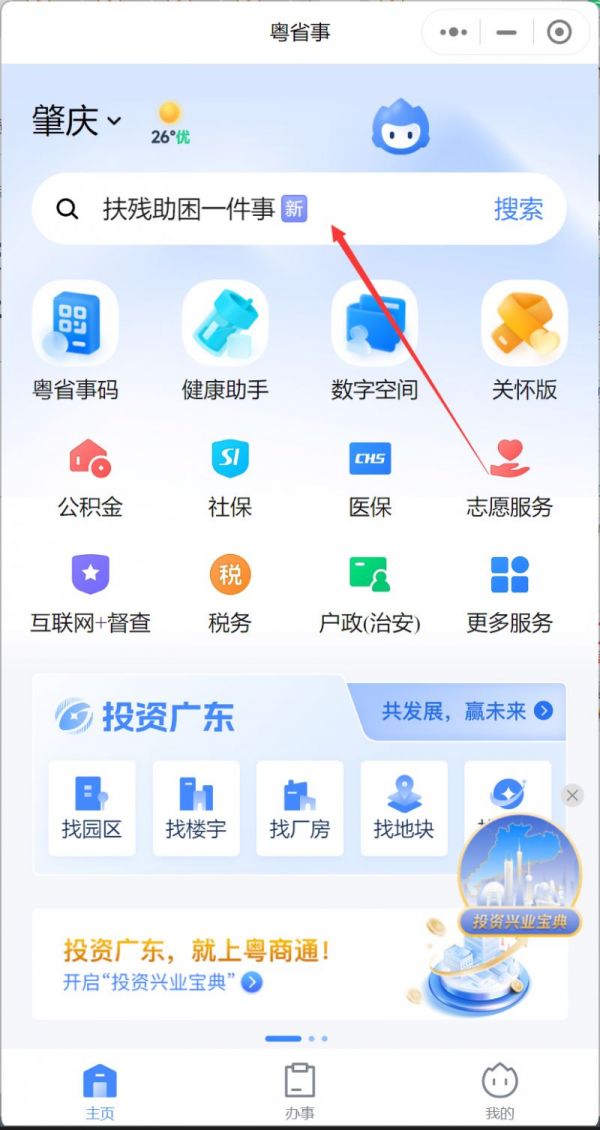Minimize the mini program window

pyautogui.click(x=506, y=33)
